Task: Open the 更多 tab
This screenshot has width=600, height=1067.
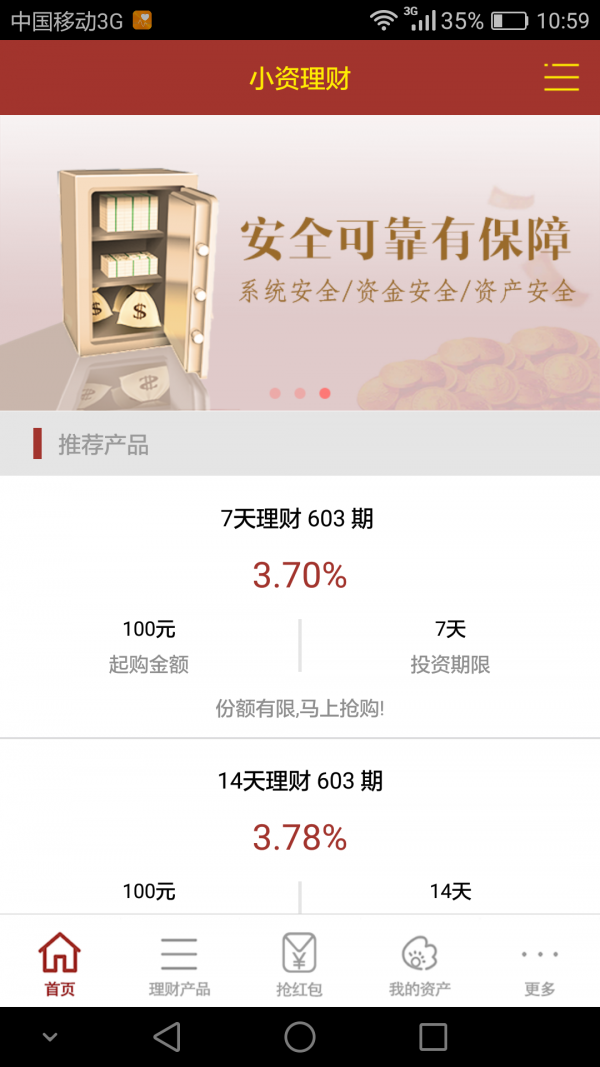Action: click(539, 964)
